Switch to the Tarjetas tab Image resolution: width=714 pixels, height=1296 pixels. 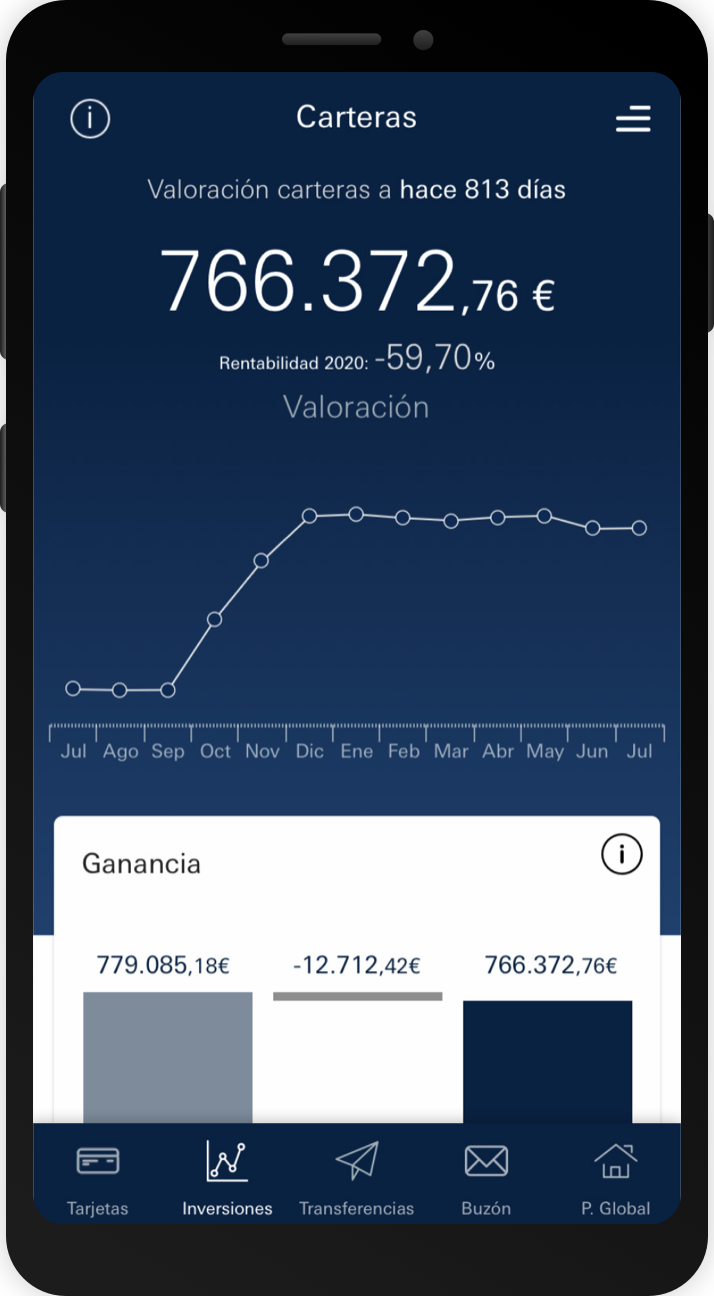(98, 1179)
